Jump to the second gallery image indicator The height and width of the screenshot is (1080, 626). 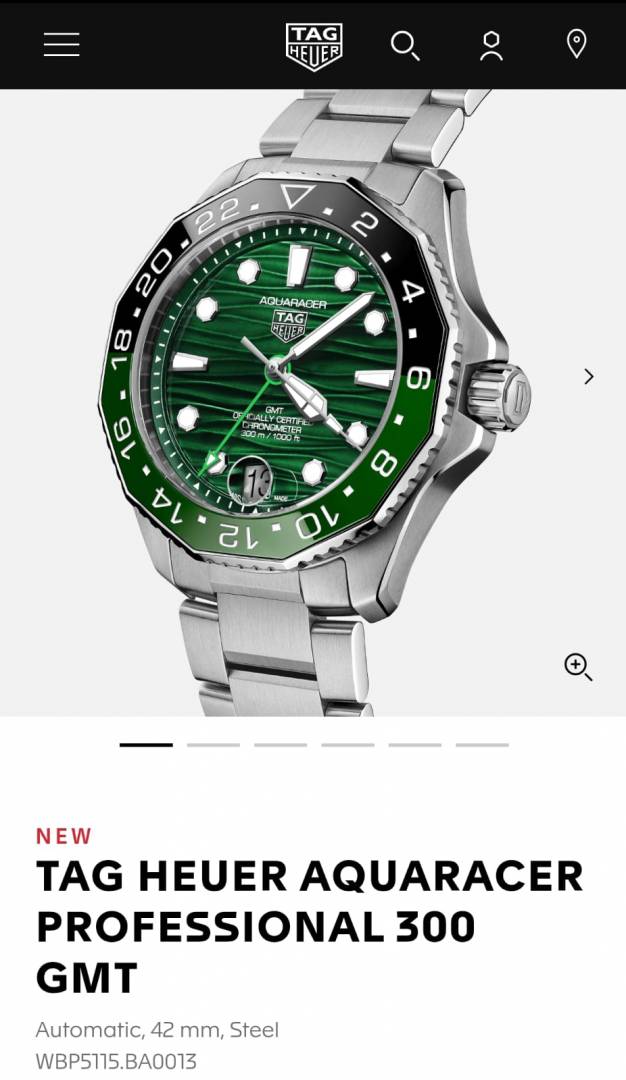[x=213, y=745]
